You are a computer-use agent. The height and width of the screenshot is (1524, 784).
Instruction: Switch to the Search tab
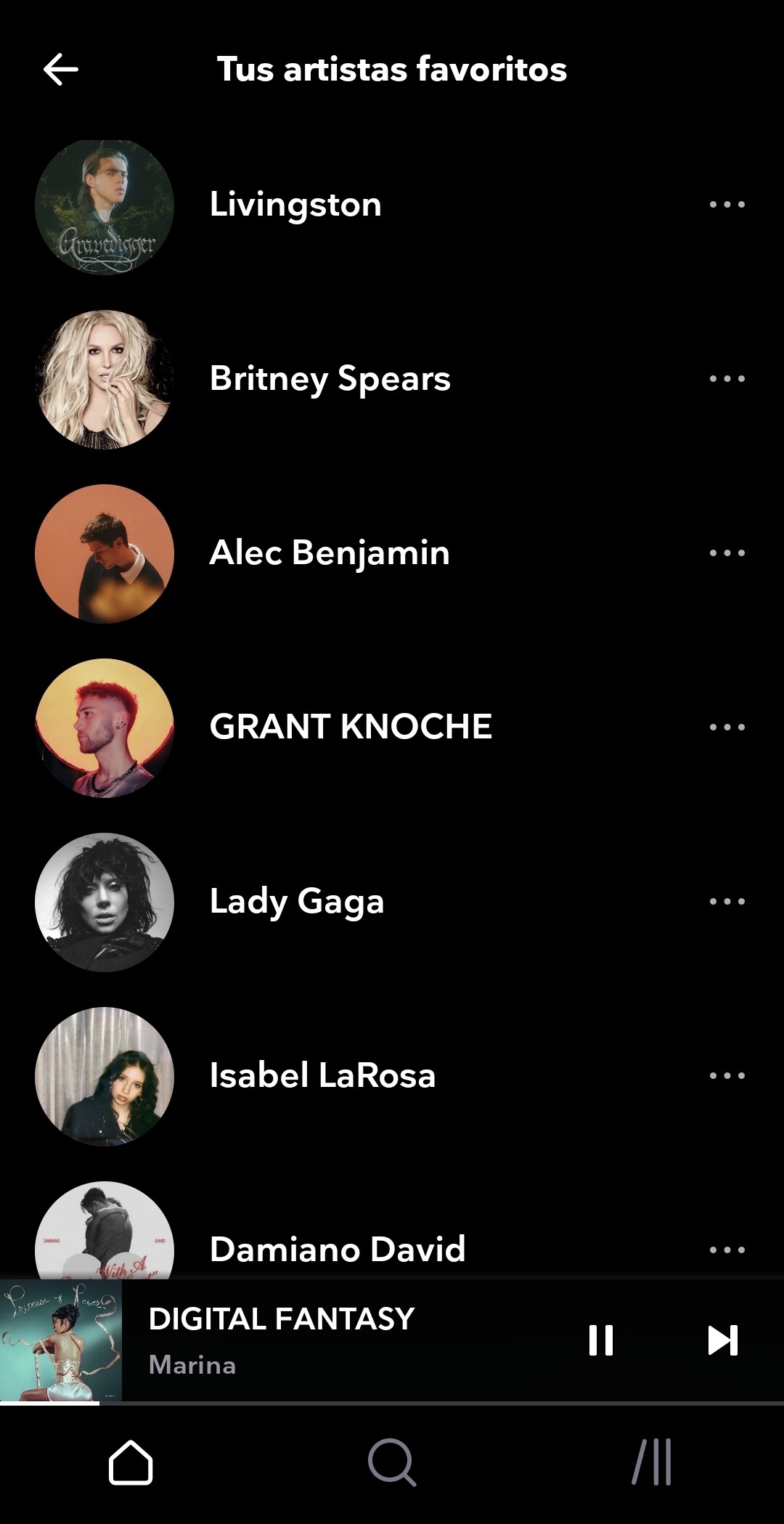(392, 1462)
